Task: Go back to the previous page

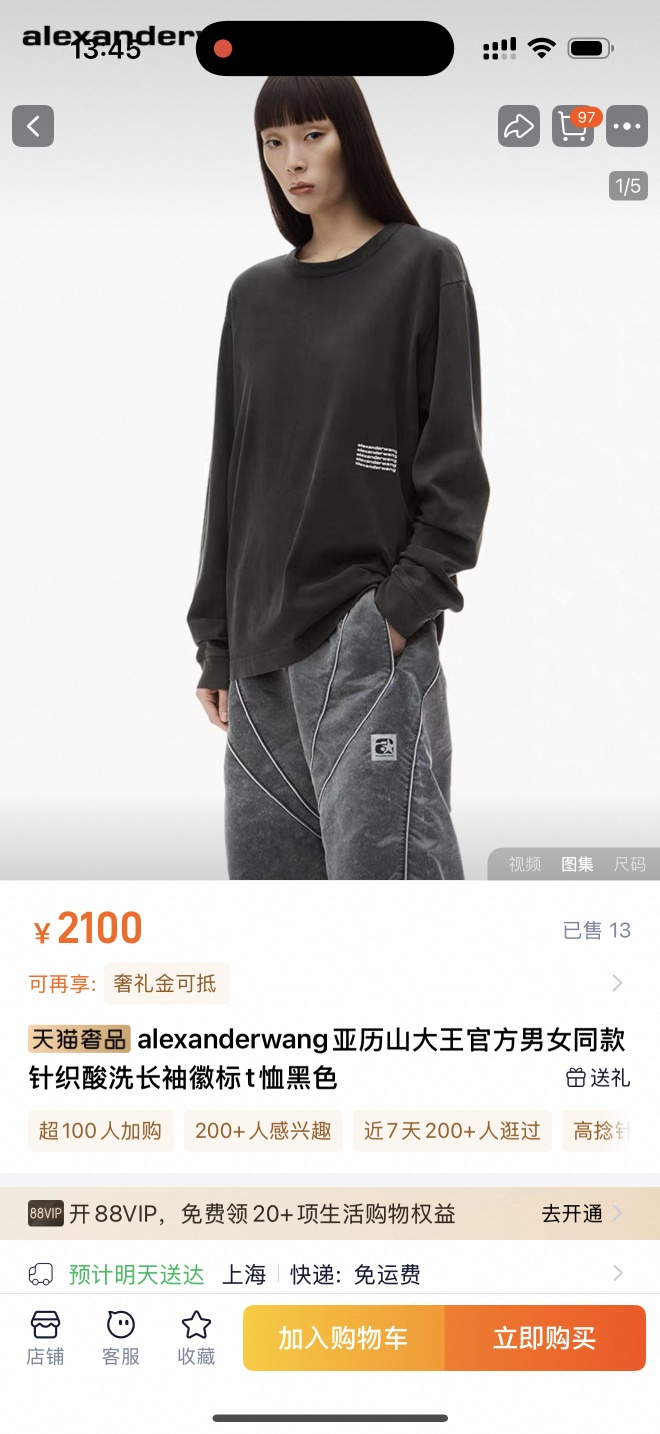Action: coord(33,127)
